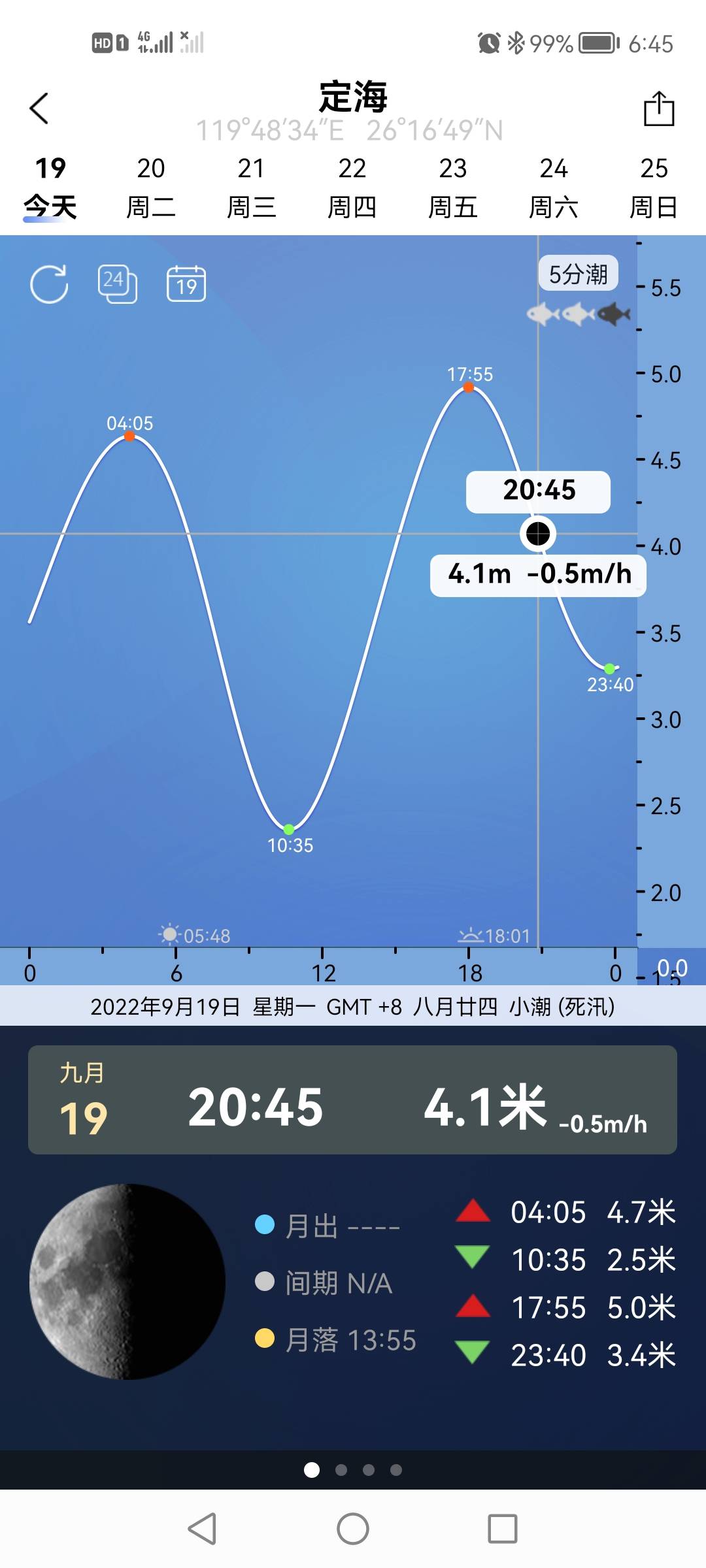Image resolution: width=706 pixels, height=1568 pixels.
Task: Open recent apps from navigation bar
Action: tap(503, 1529)
